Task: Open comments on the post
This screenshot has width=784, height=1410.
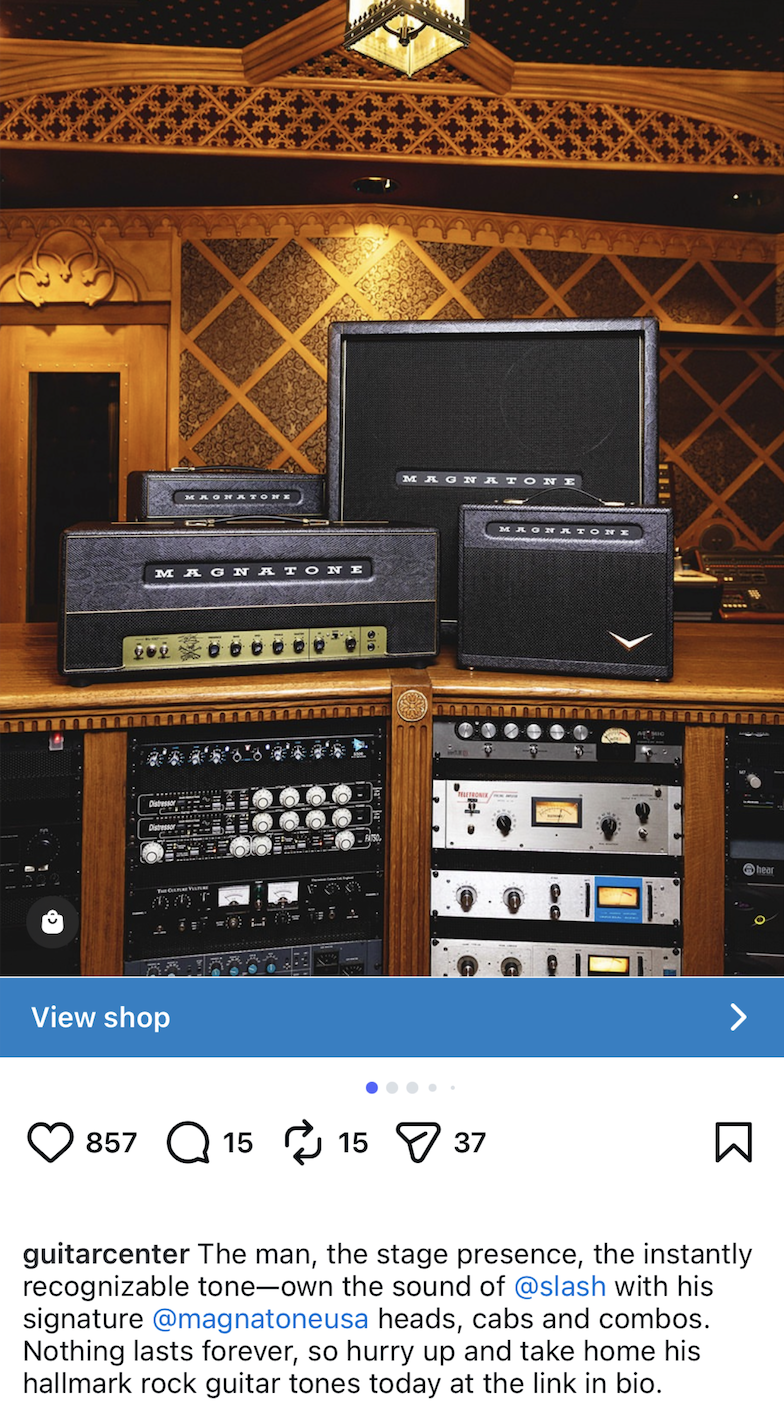Action: [188, 1142]
